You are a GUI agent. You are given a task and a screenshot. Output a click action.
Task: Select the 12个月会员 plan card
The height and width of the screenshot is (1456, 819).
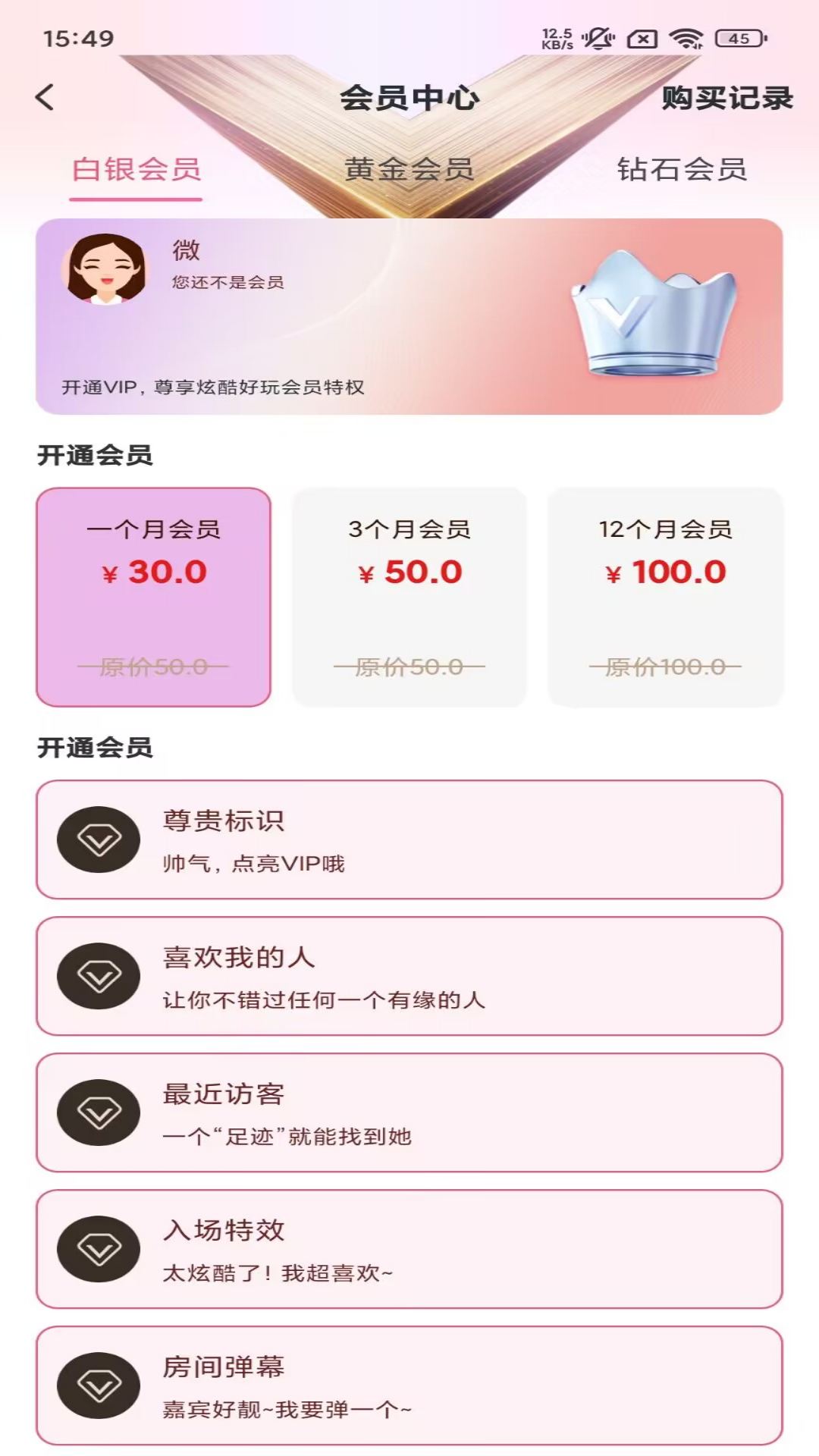(665, 595)
